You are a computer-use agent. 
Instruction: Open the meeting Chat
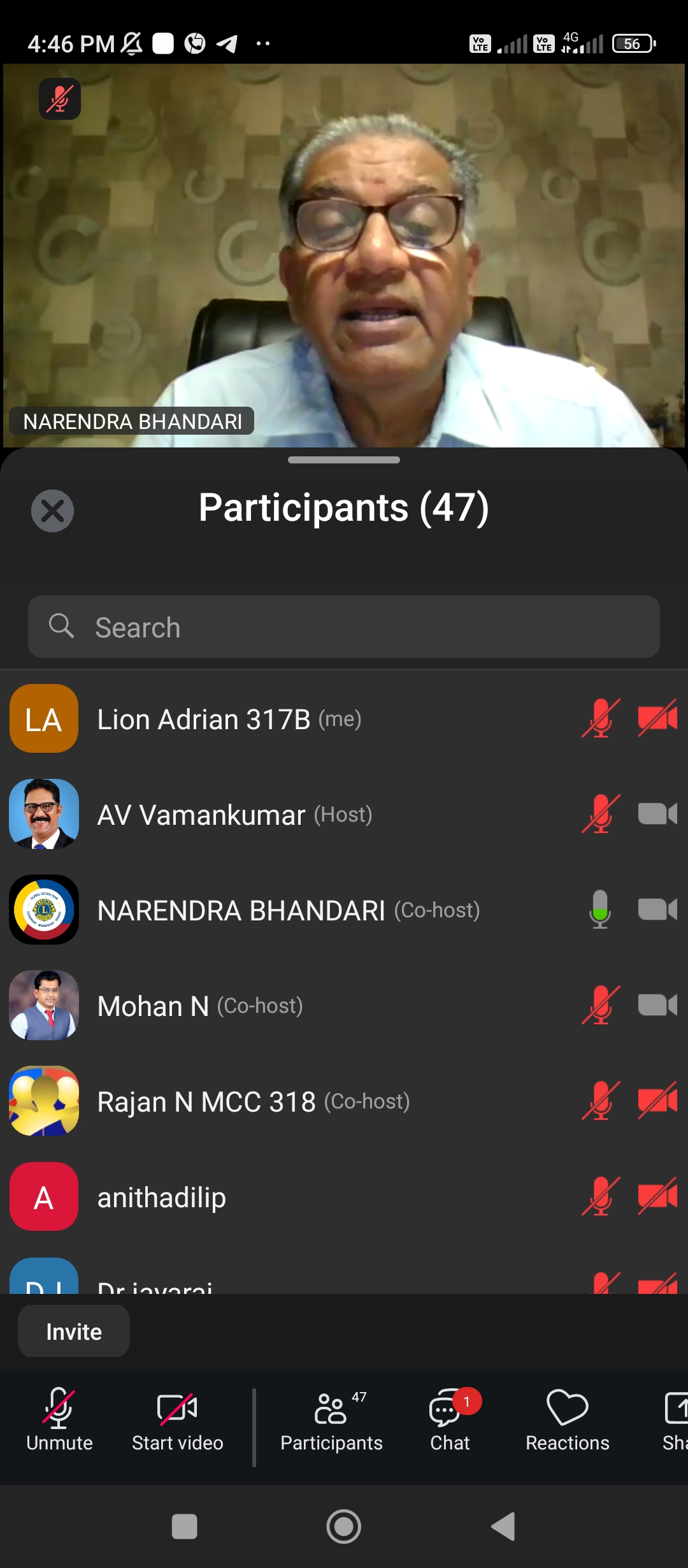[450, 1419]
